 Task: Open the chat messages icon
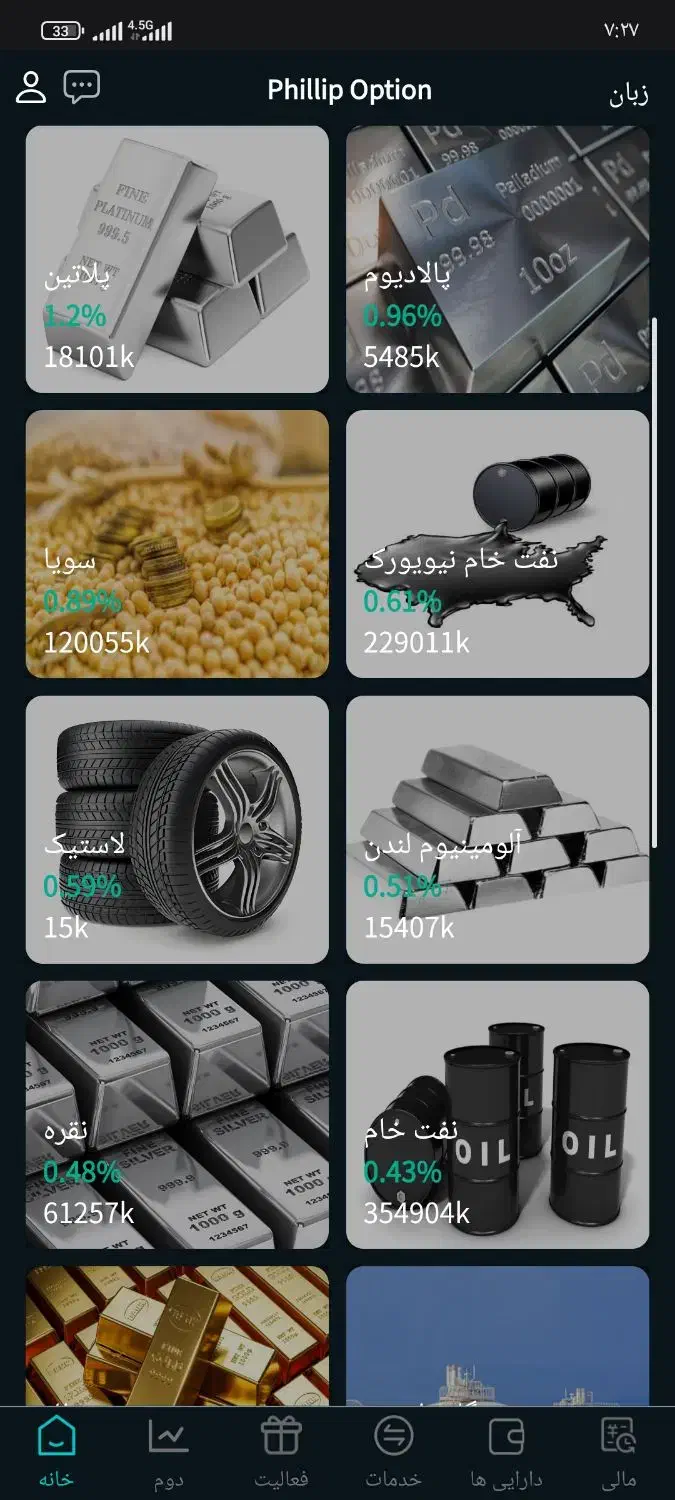pyautogui.click(x=82, y=87)
